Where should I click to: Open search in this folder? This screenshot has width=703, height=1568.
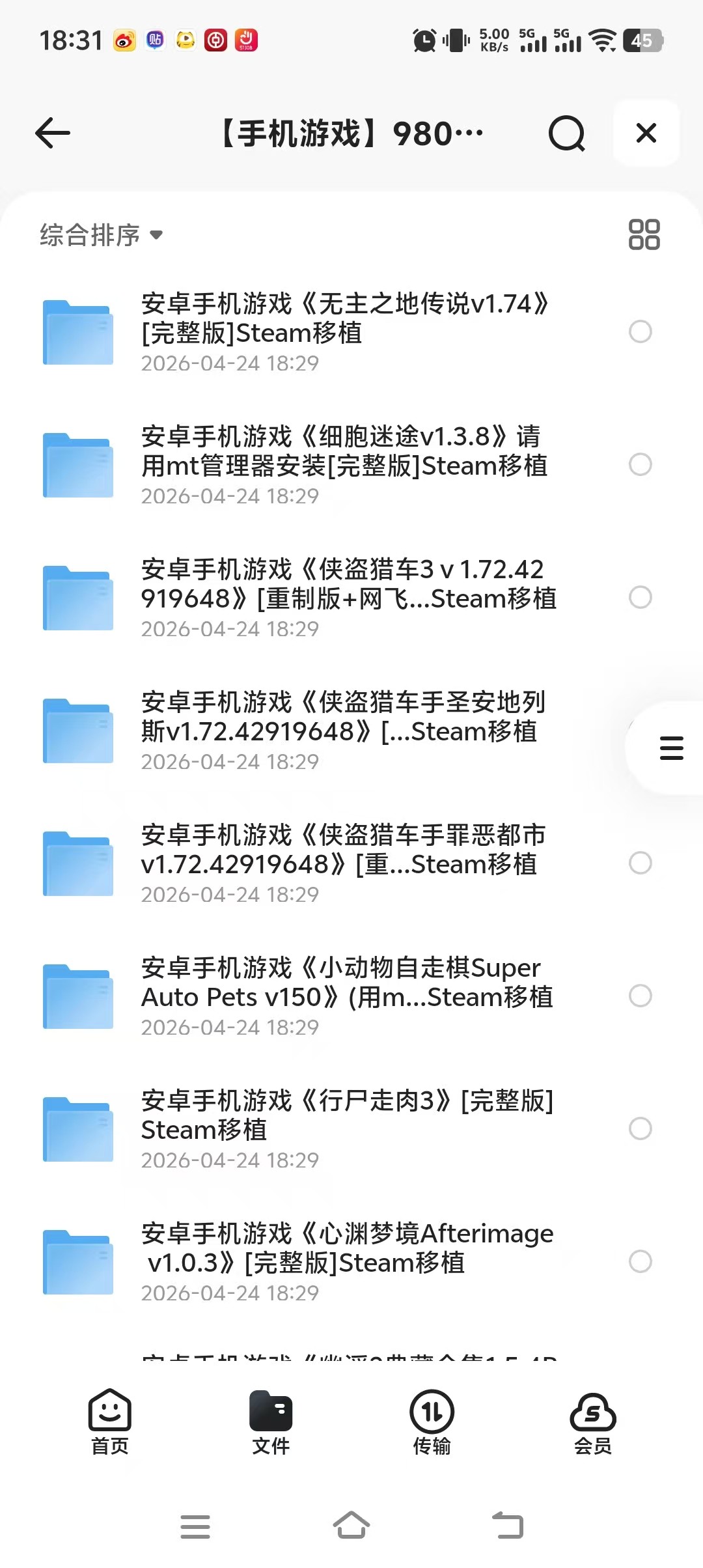tap(566, 133)
